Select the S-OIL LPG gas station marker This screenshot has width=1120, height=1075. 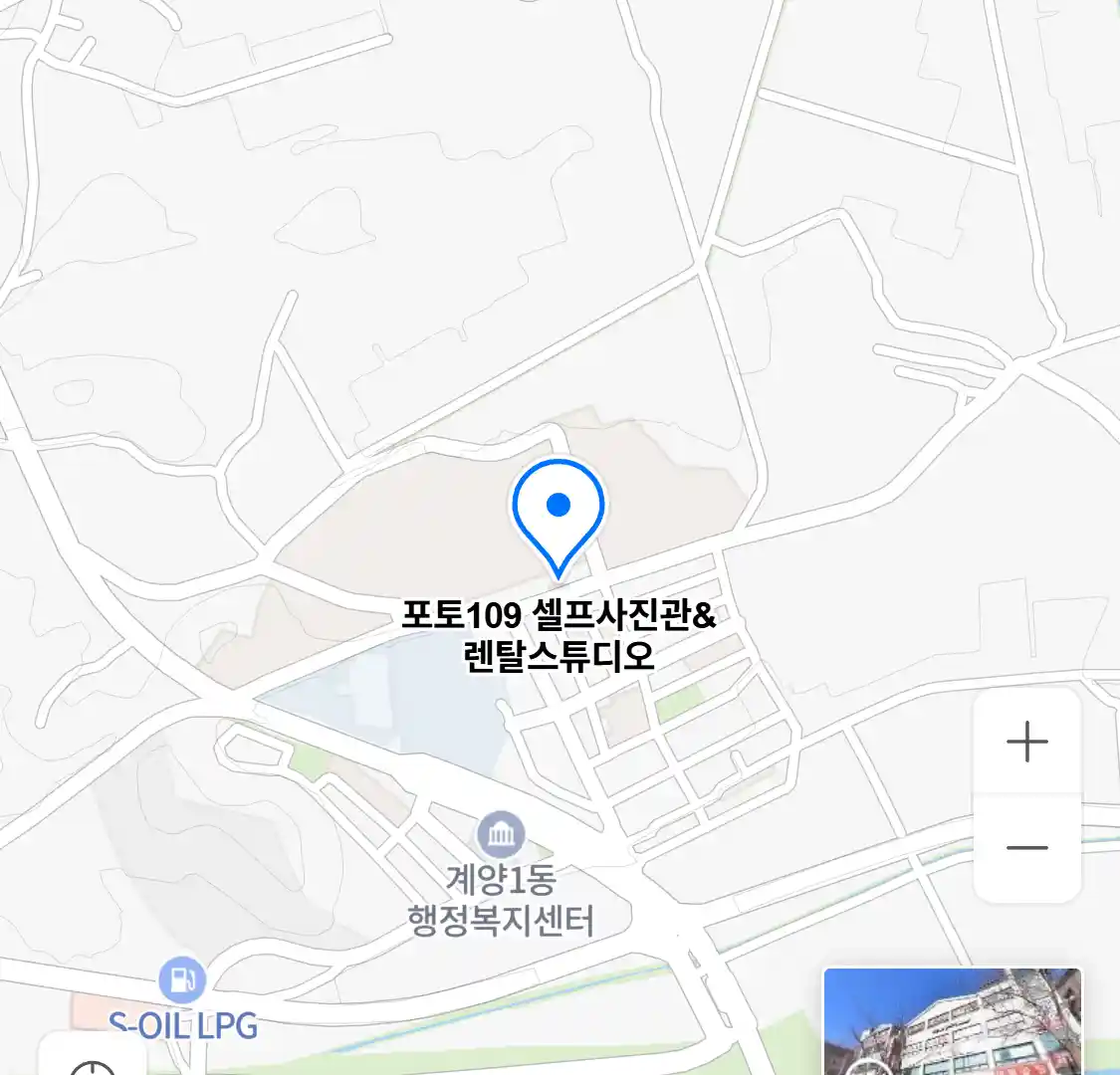[182, 980]
